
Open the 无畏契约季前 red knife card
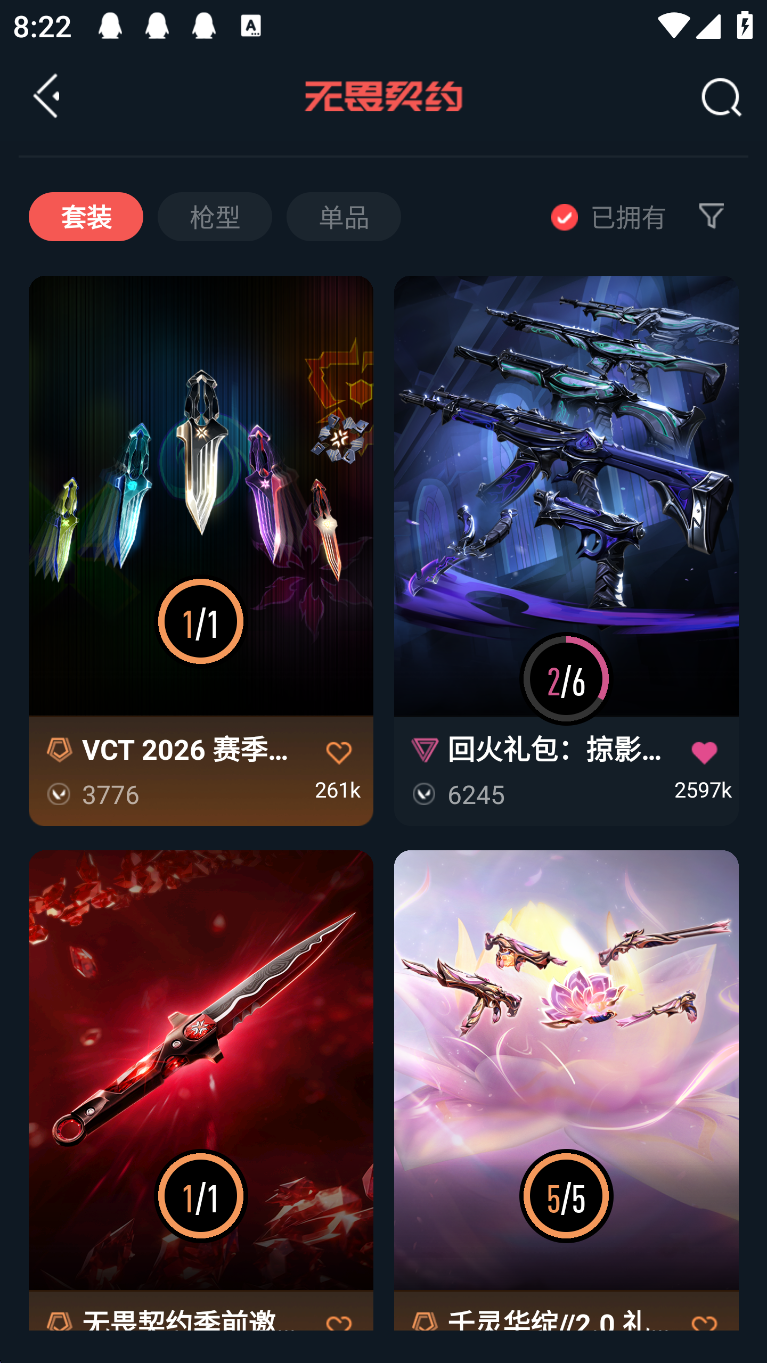tap(200, 1070)
